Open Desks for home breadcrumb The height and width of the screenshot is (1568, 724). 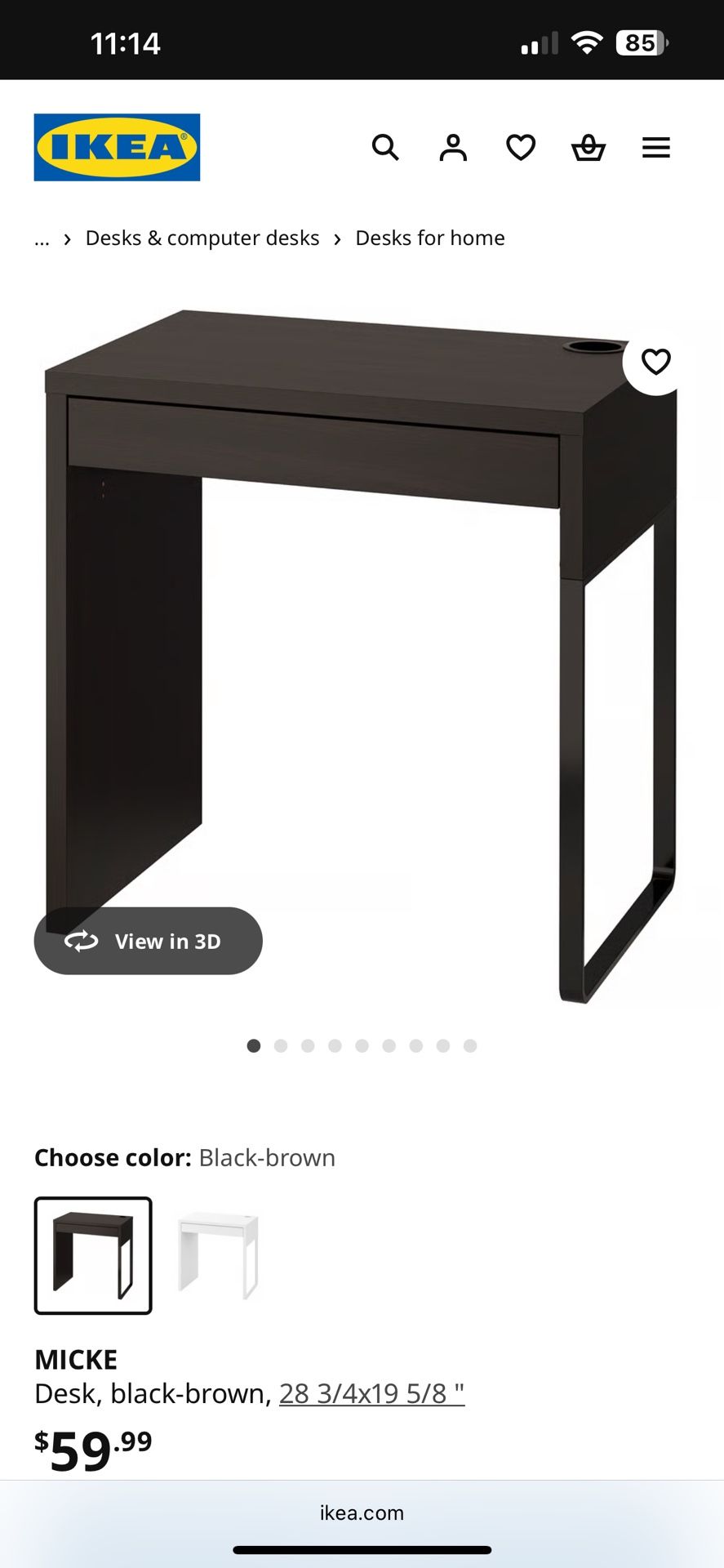pyautogui.click(x=430, y=238)
